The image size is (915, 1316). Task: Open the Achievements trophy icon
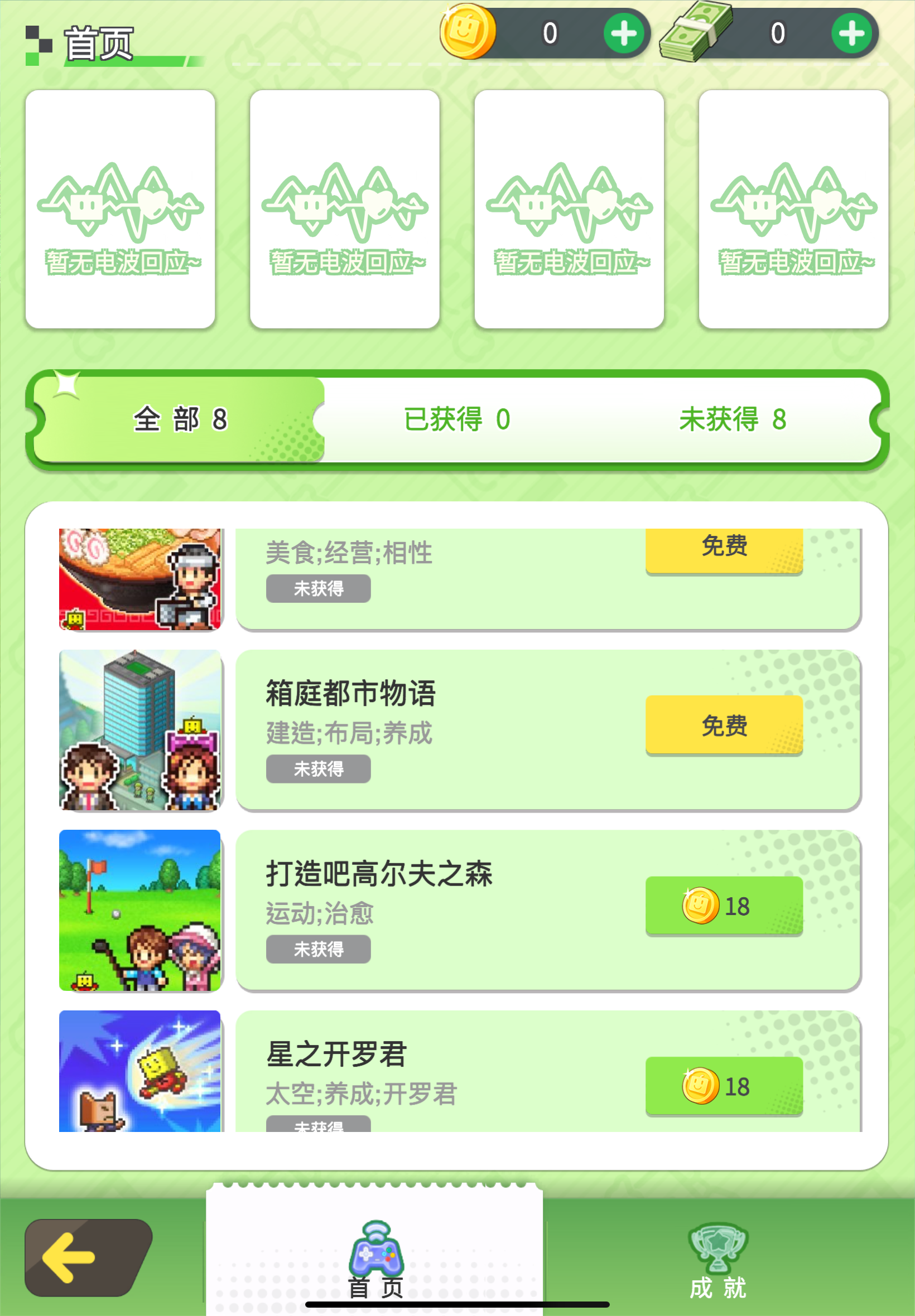719,1249
